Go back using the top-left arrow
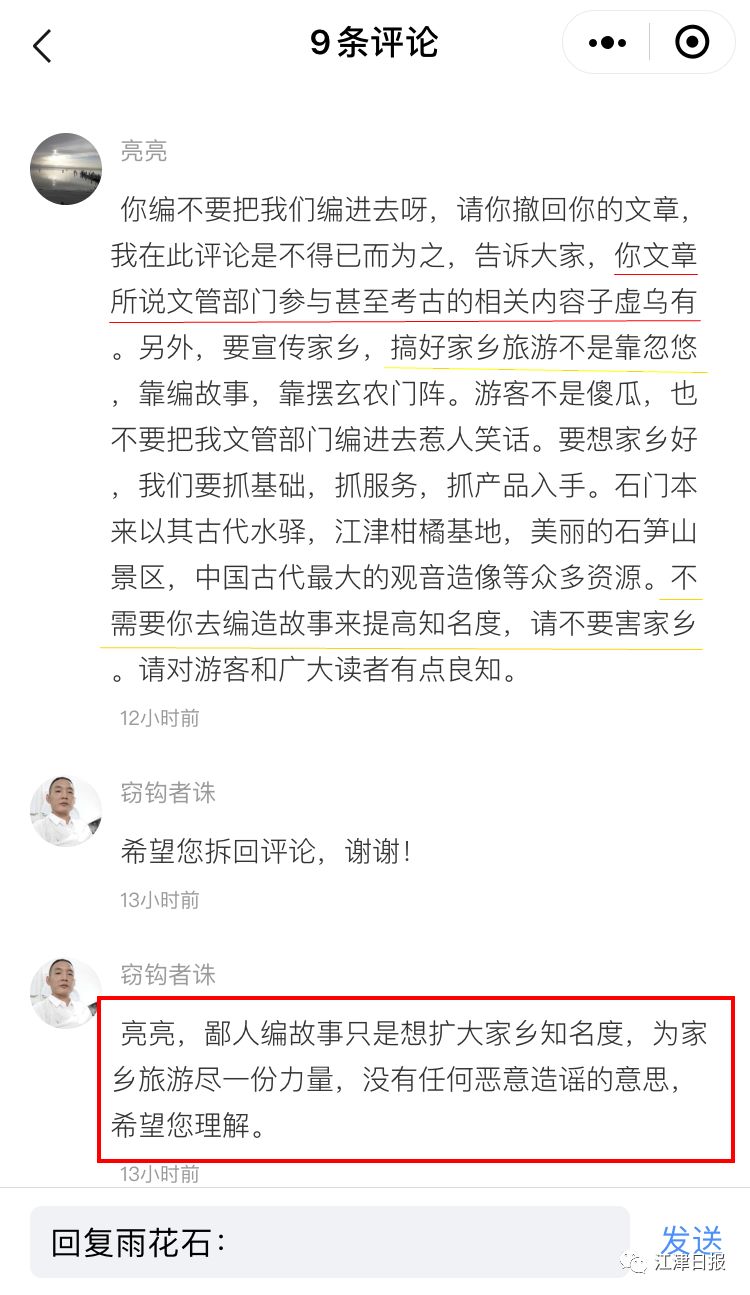The image size is (750, 1295). click(42, 46)
